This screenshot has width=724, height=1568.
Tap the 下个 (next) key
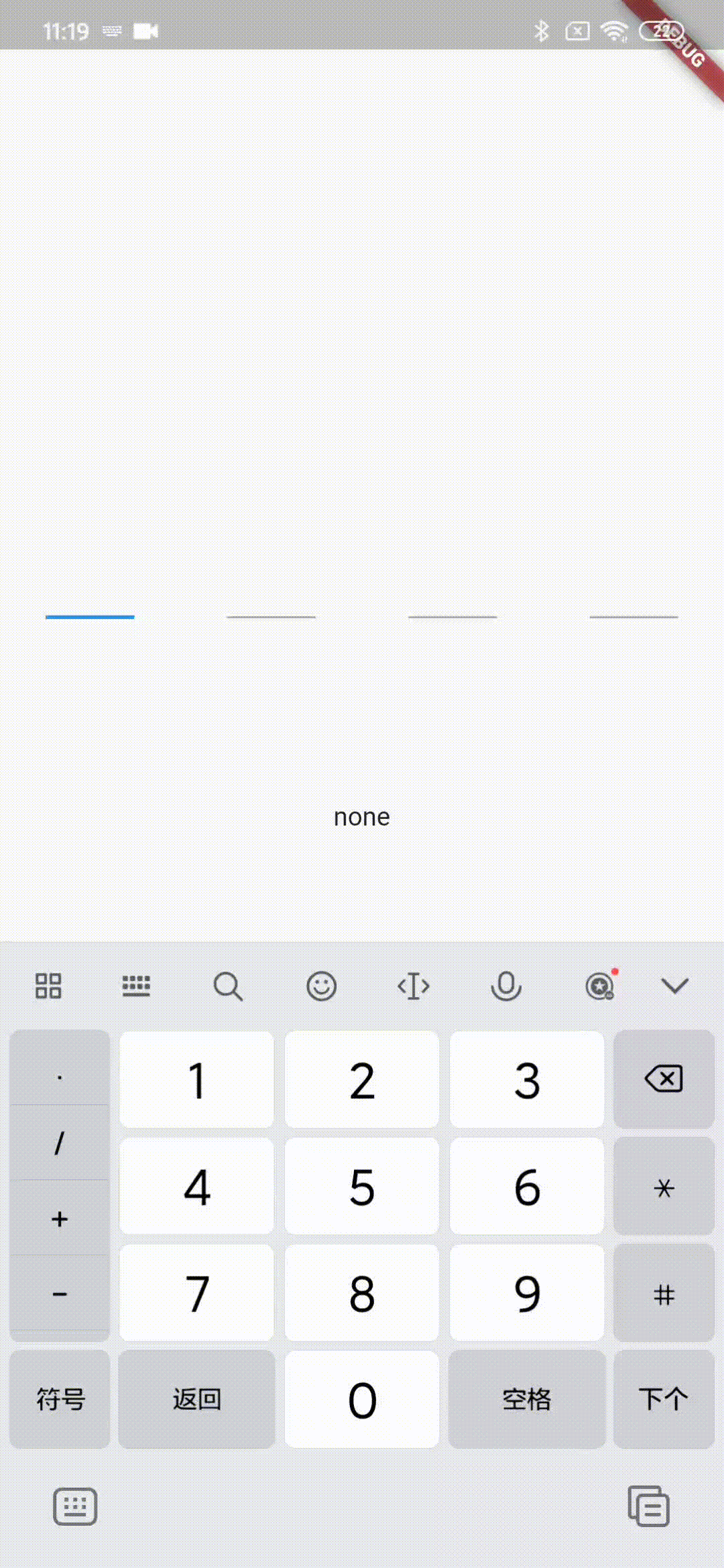664,1400
